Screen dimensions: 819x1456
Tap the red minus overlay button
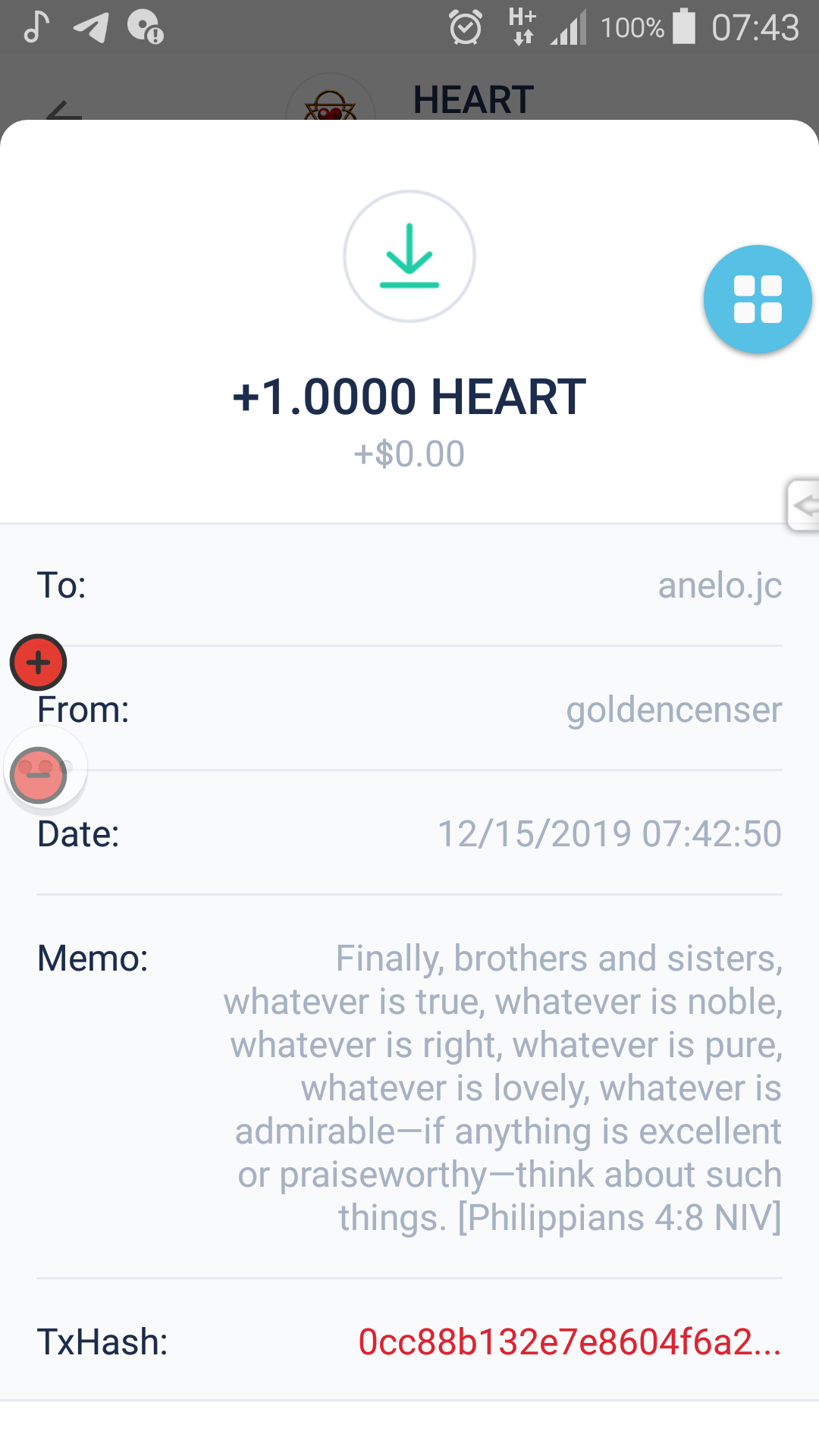(39, 774)
